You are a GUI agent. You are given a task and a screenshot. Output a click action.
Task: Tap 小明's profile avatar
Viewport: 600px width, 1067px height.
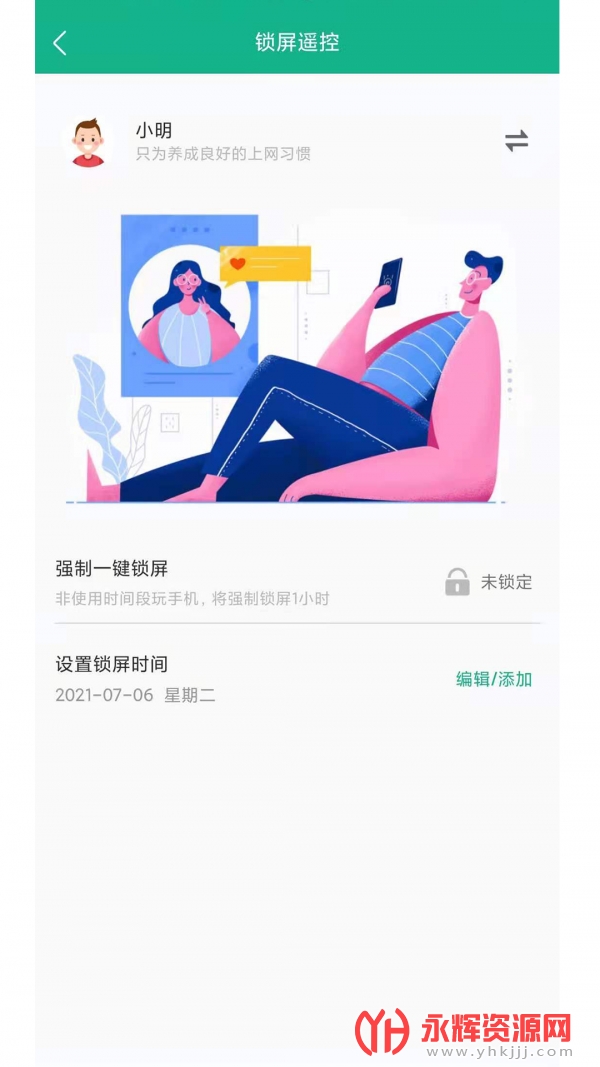coord(88,142)
